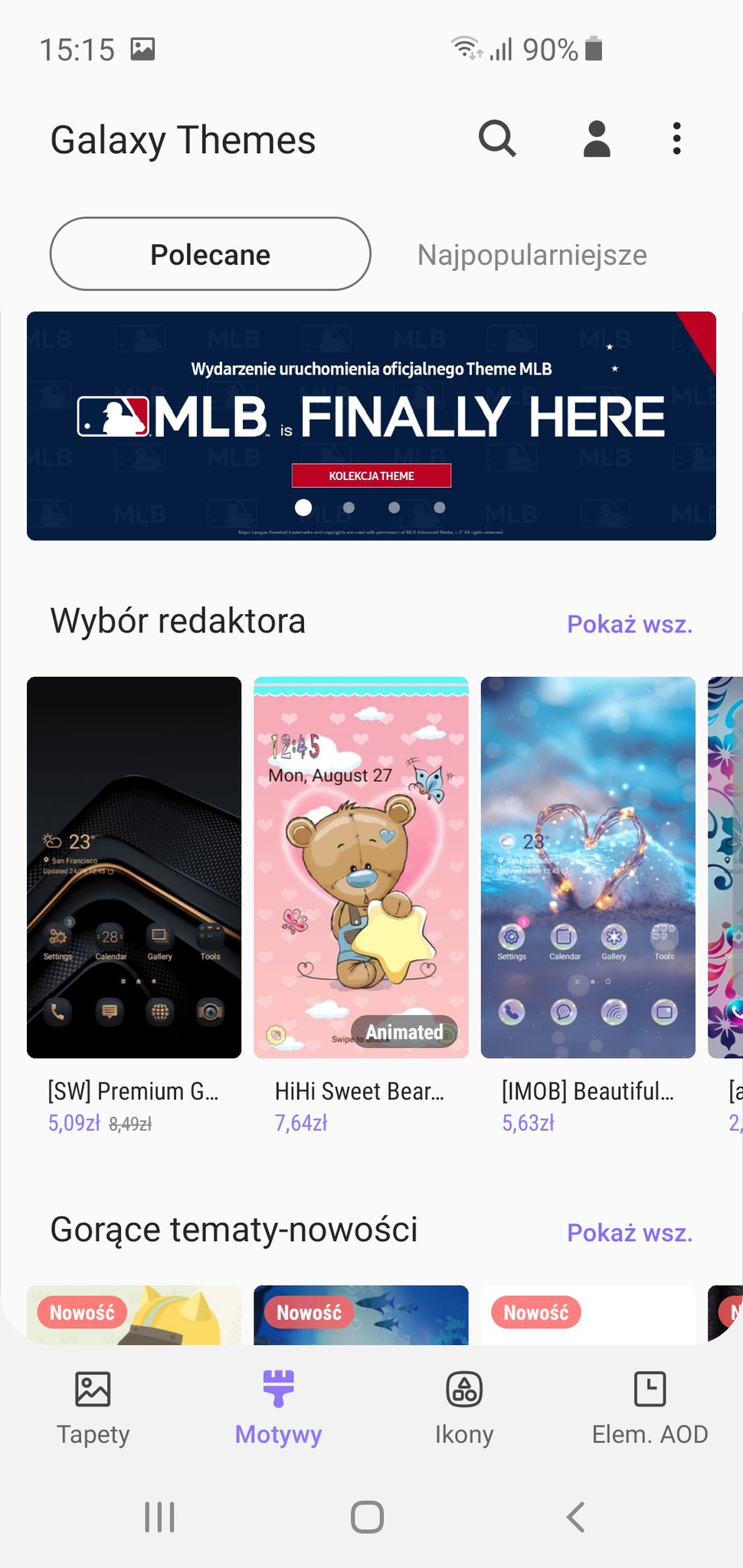
Task: Open the [SW] Premium G... theme
Action: point(134,867)
